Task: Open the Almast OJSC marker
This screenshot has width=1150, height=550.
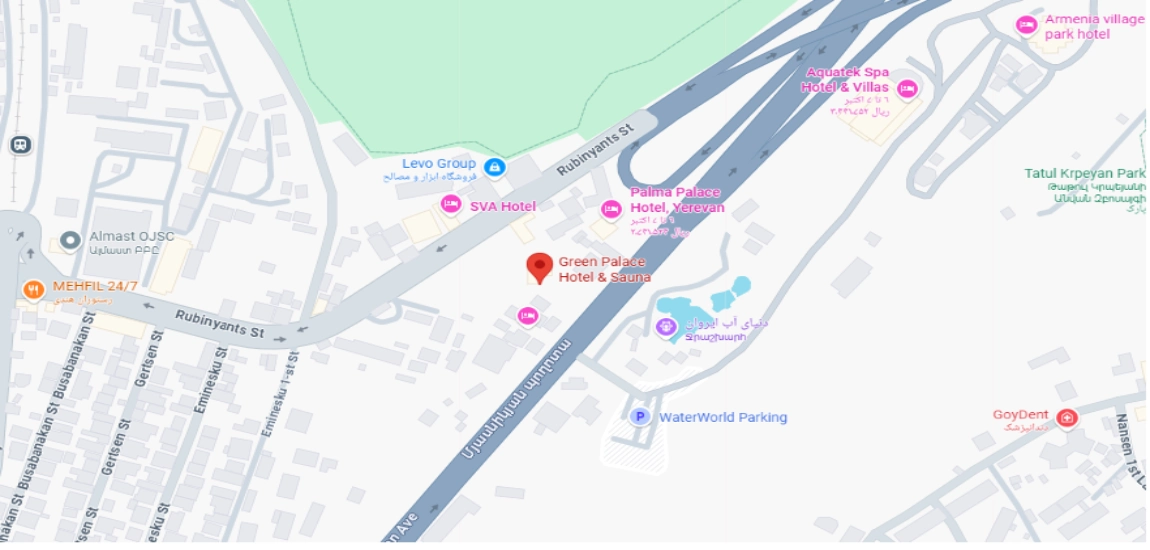Action: coord(70,240)
